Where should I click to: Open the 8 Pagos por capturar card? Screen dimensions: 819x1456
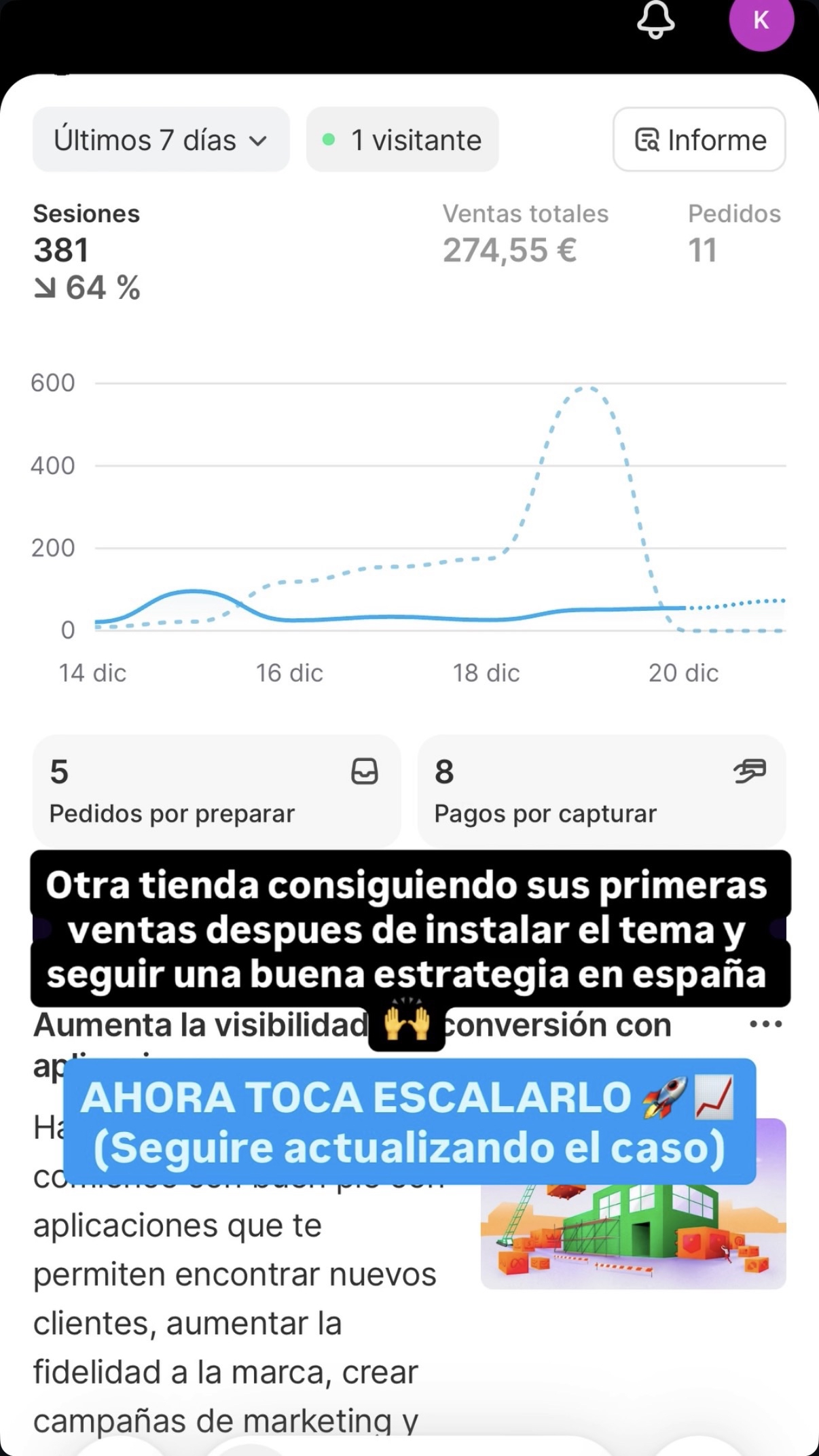point(601,791)
